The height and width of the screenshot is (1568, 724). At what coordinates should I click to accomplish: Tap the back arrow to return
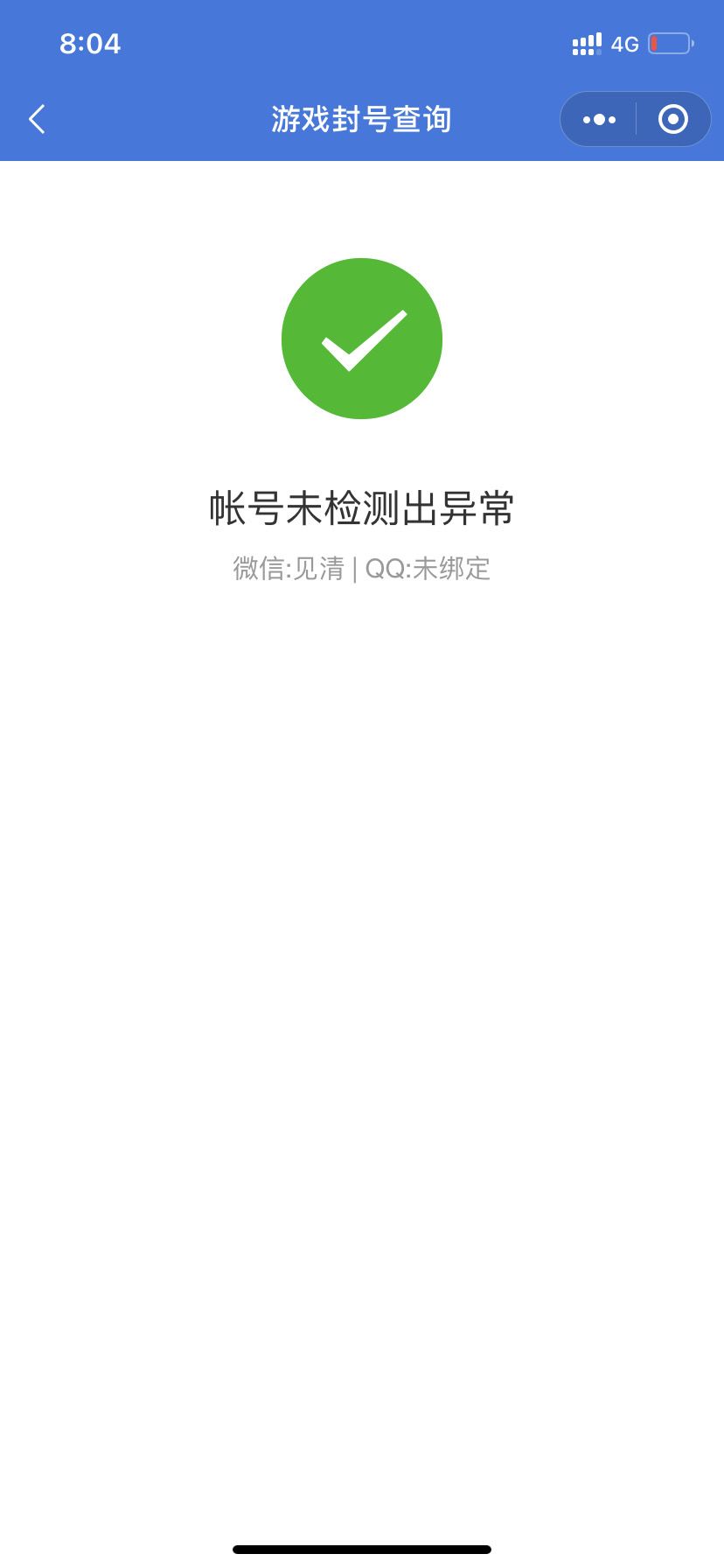[37, 119]
